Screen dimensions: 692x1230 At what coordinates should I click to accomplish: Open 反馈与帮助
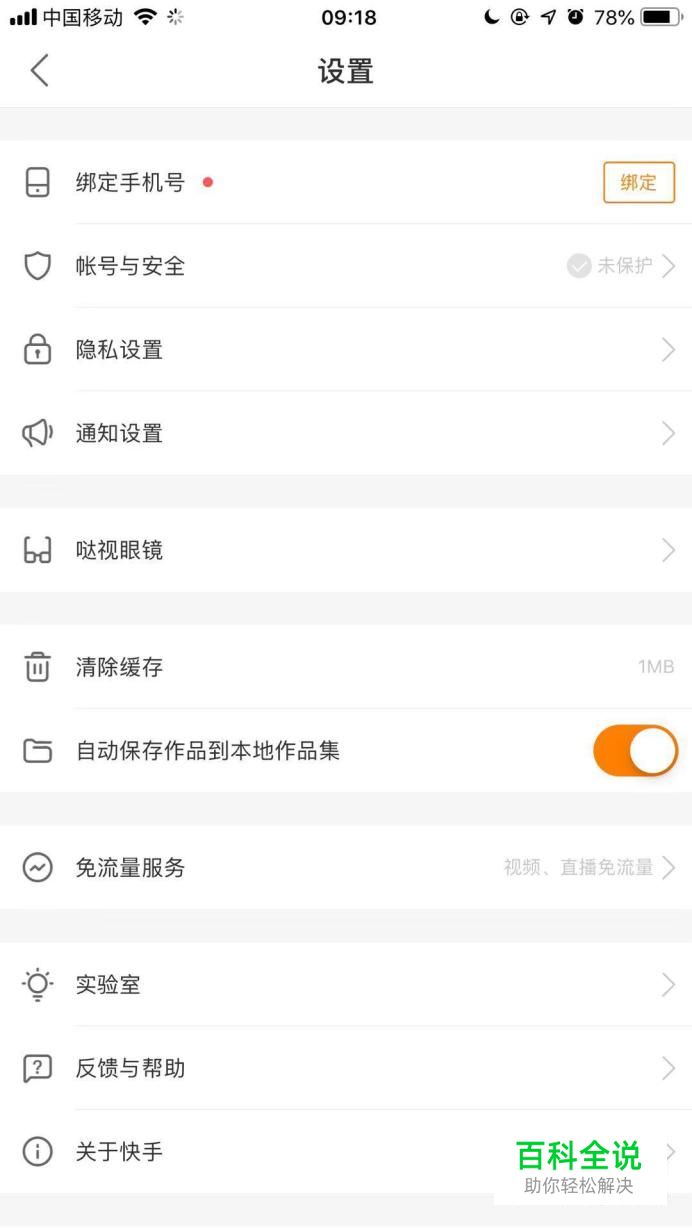click(346, 1068)
